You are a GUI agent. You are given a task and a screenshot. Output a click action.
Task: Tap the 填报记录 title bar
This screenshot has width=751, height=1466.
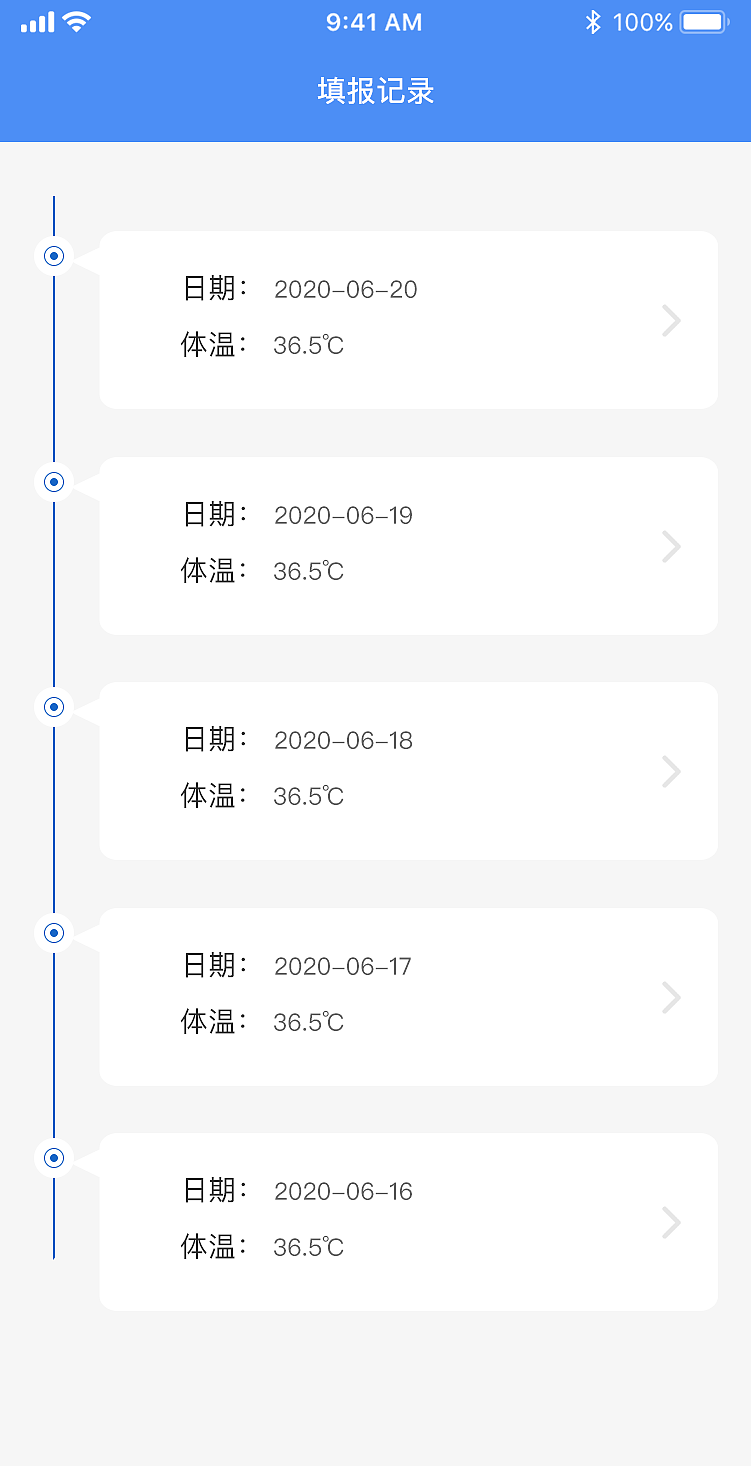click(x=375, y=90)
